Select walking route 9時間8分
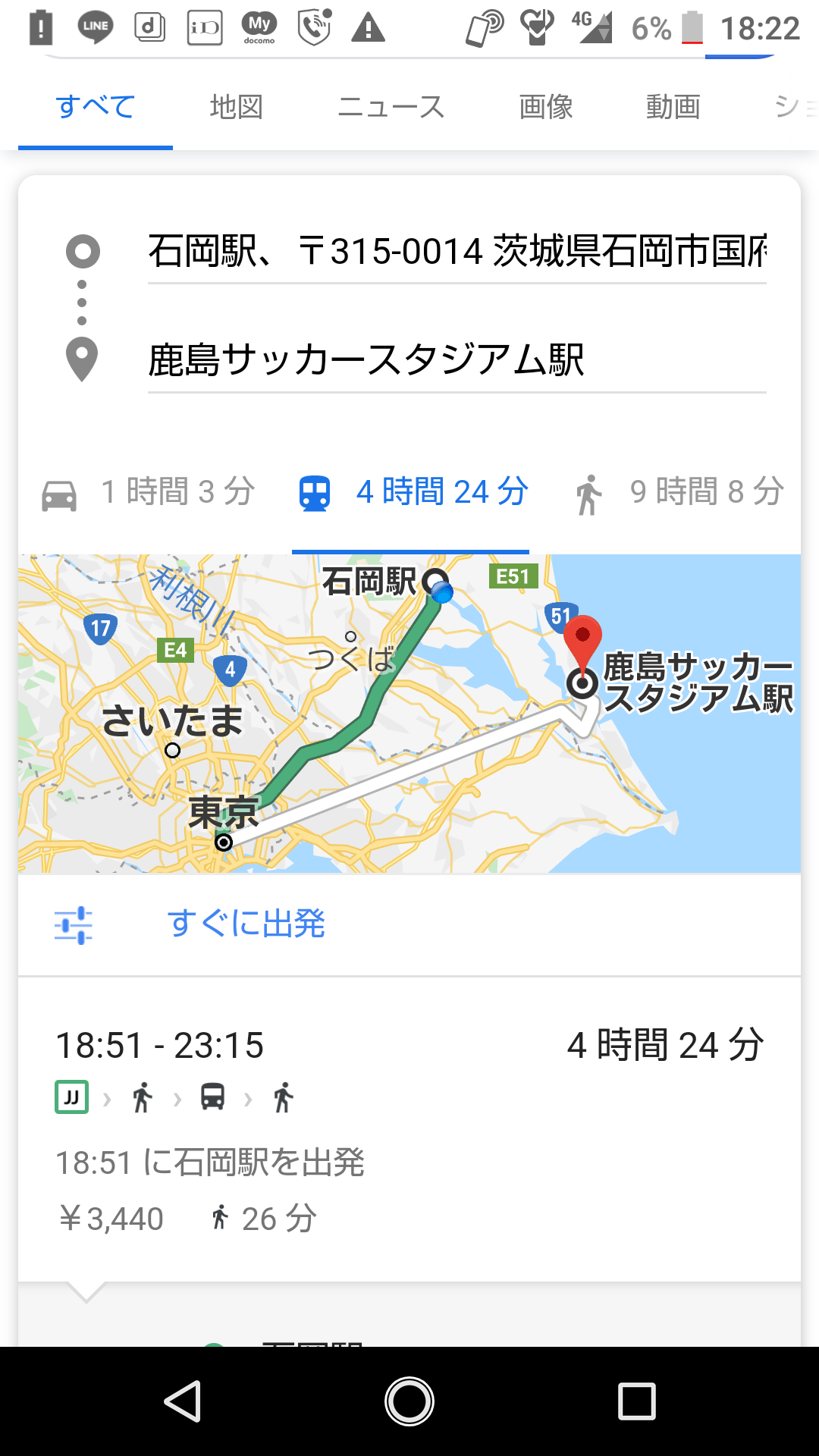The width and height of the screenshot is (819, 1456). pyautogui.click(x=678, y=493)
